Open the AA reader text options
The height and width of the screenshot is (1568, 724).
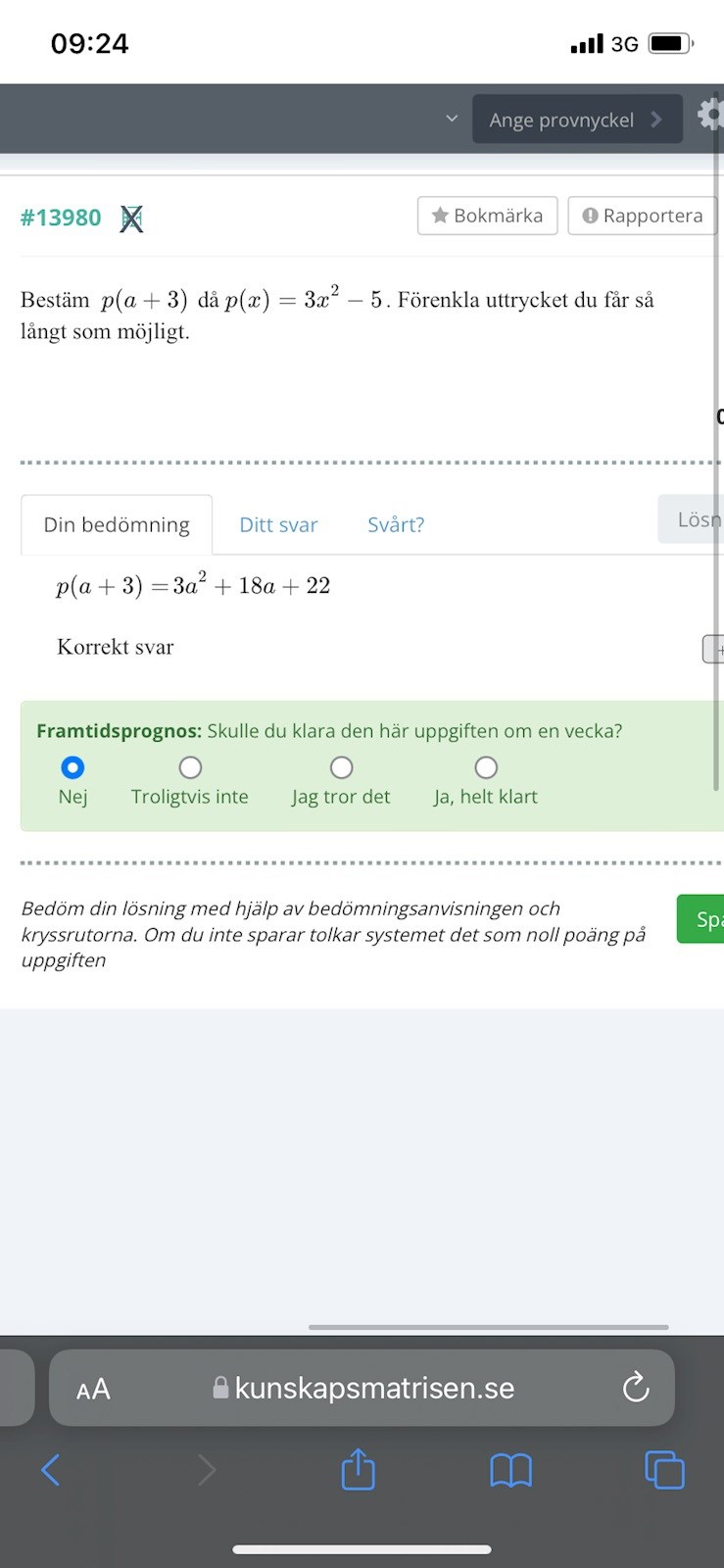tap(93, 1389)
